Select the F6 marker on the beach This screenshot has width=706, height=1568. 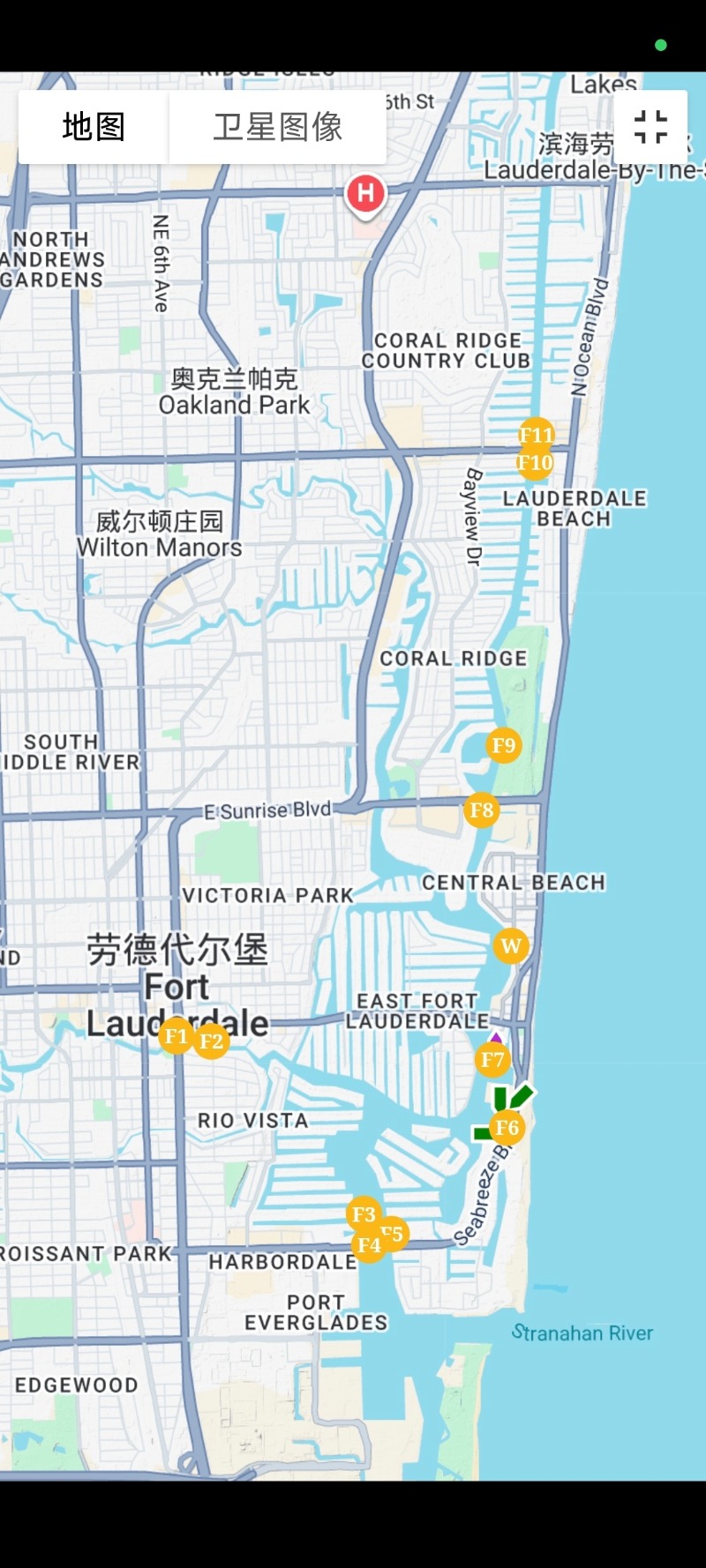[507, 1127]
